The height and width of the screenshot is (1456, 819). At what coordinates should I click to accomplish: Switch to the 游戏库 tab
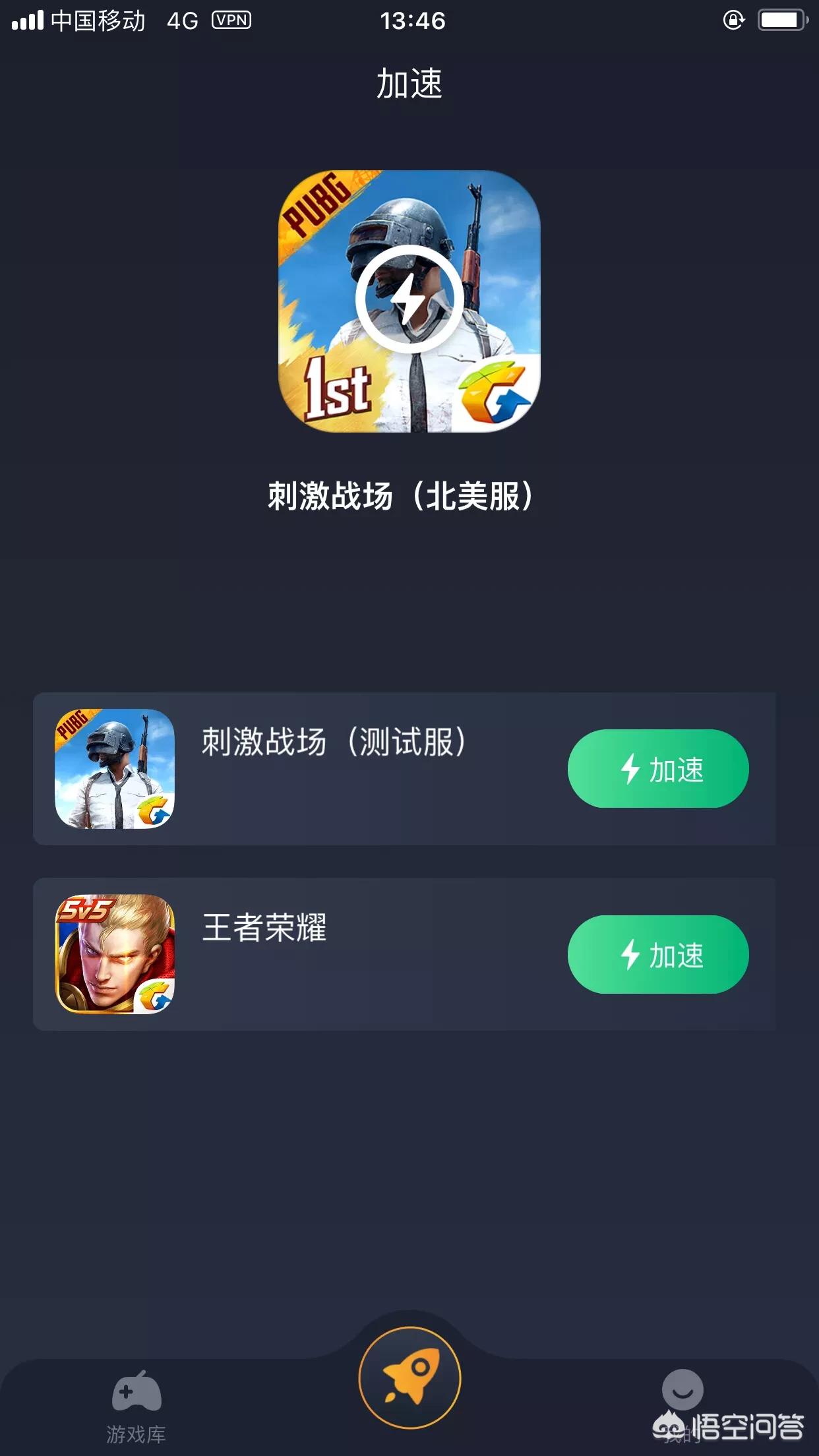tap(136, 1405)
